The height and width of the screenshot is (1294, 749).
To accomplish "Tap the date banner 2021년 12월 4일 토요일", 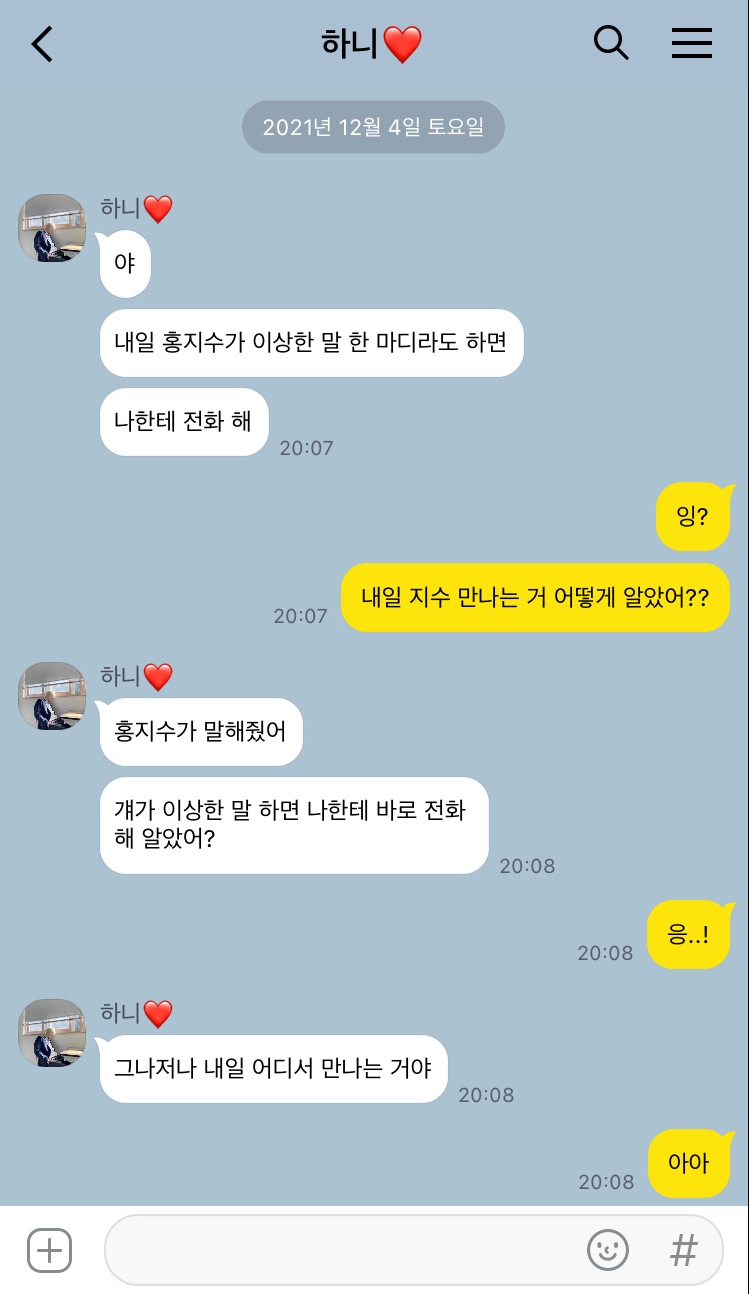I will click(373, 126).
